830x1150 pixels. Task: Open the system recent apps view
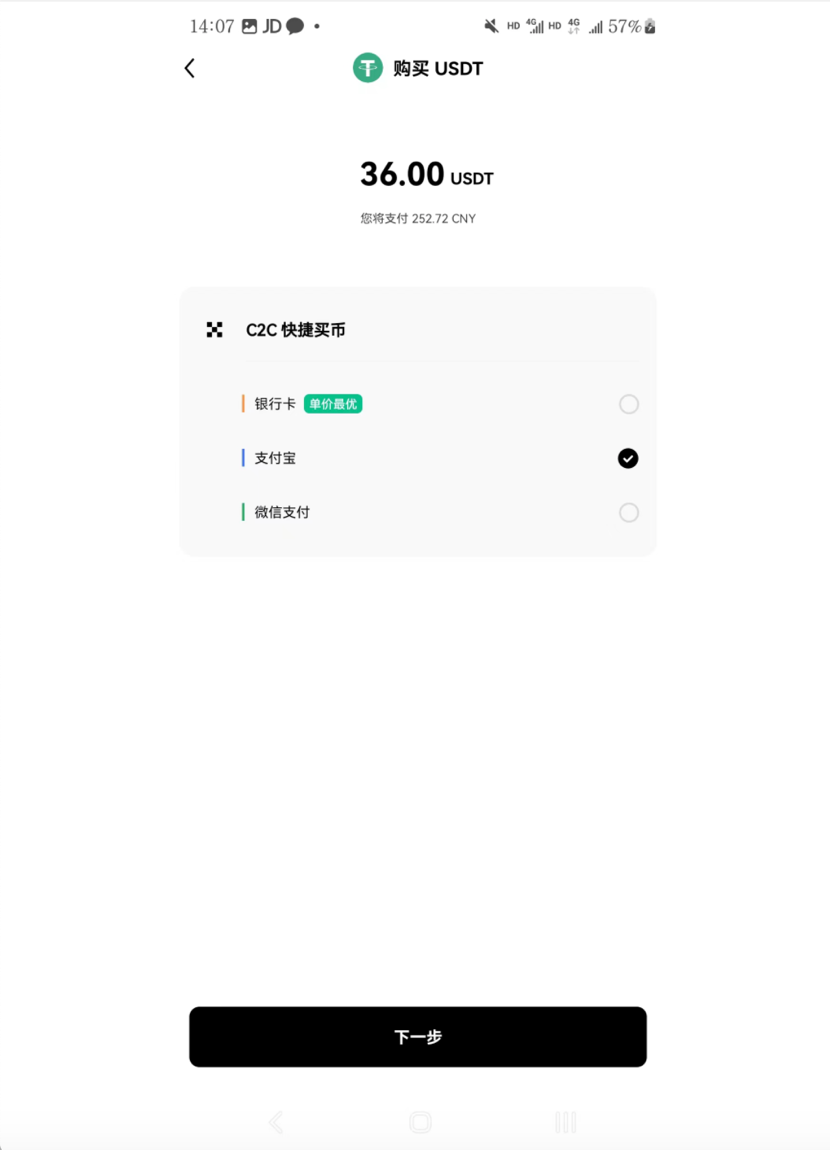[566, 1122]
